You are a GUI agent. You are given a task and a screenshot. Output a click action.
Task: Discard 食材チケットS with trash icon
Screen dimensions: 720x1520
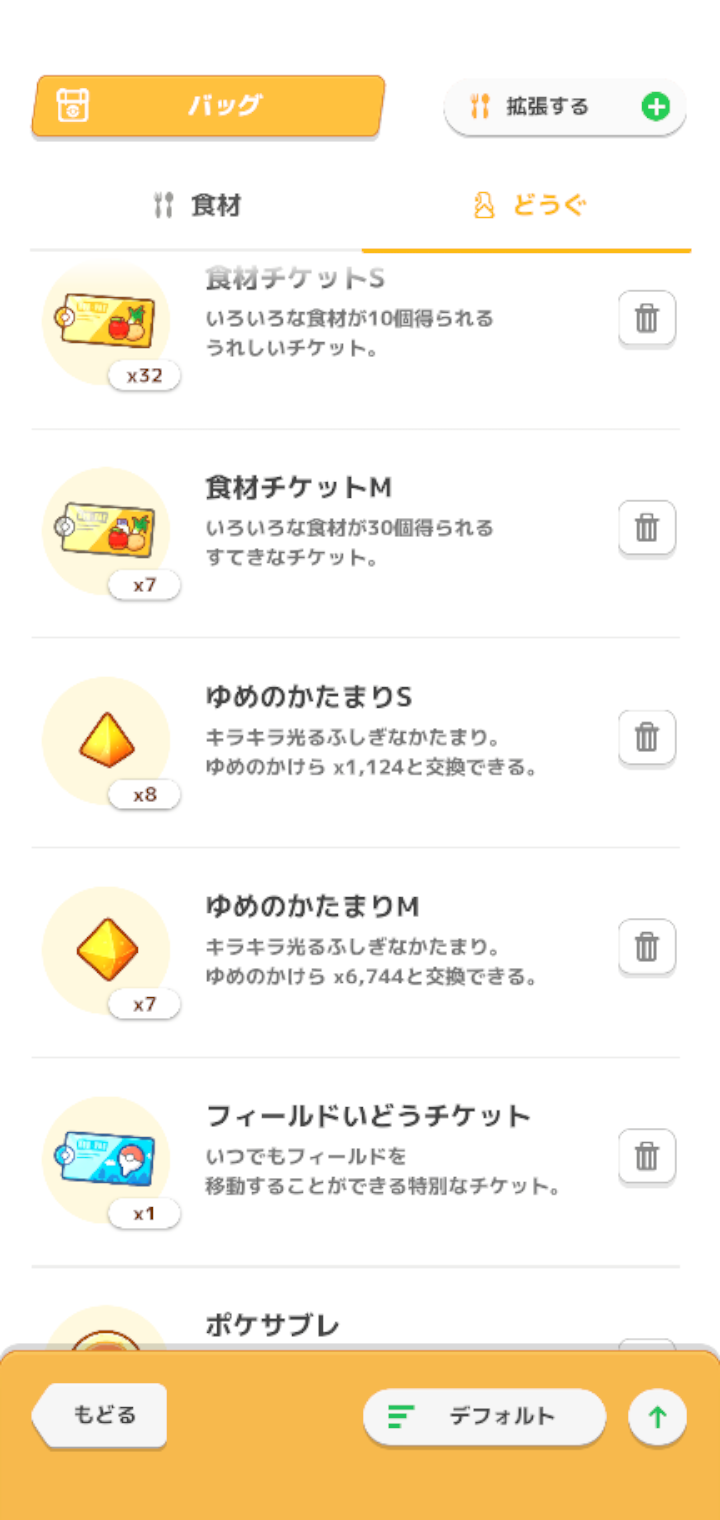(x=647, y=319)
